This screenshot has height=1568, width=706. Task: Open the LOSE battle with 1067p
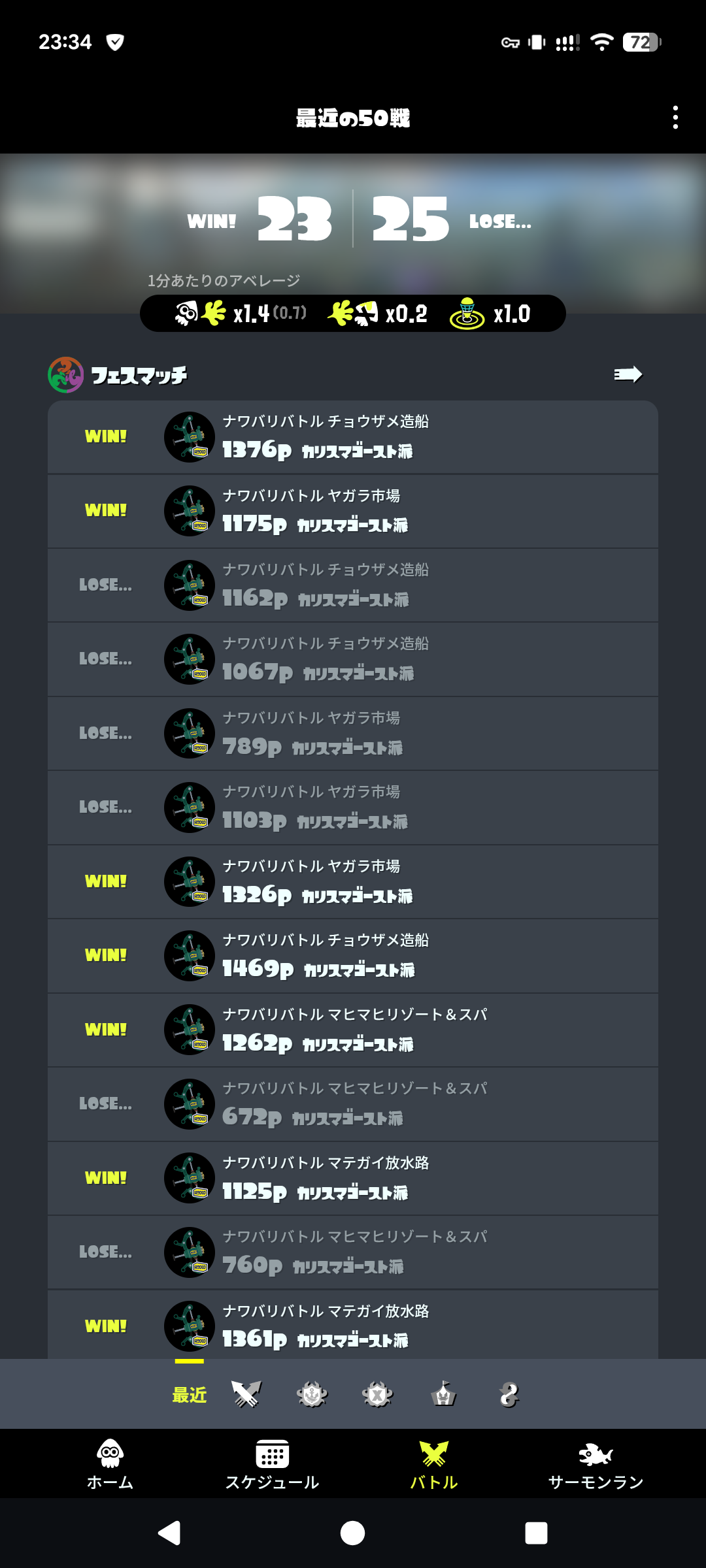point(353,659)
